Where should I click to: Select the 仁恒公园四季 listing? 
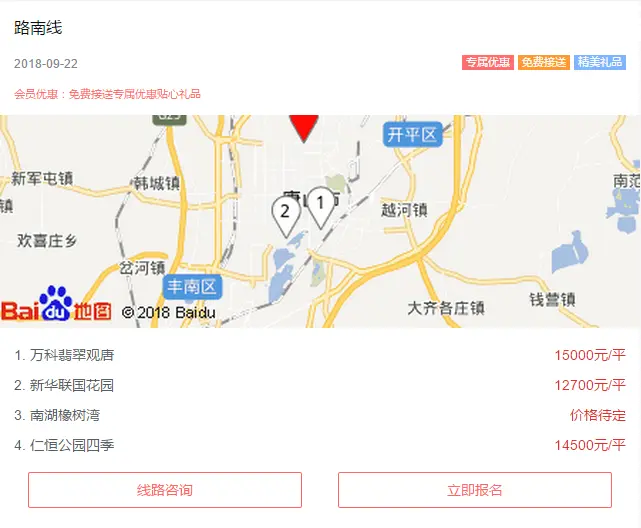click(x=72, y=445)
